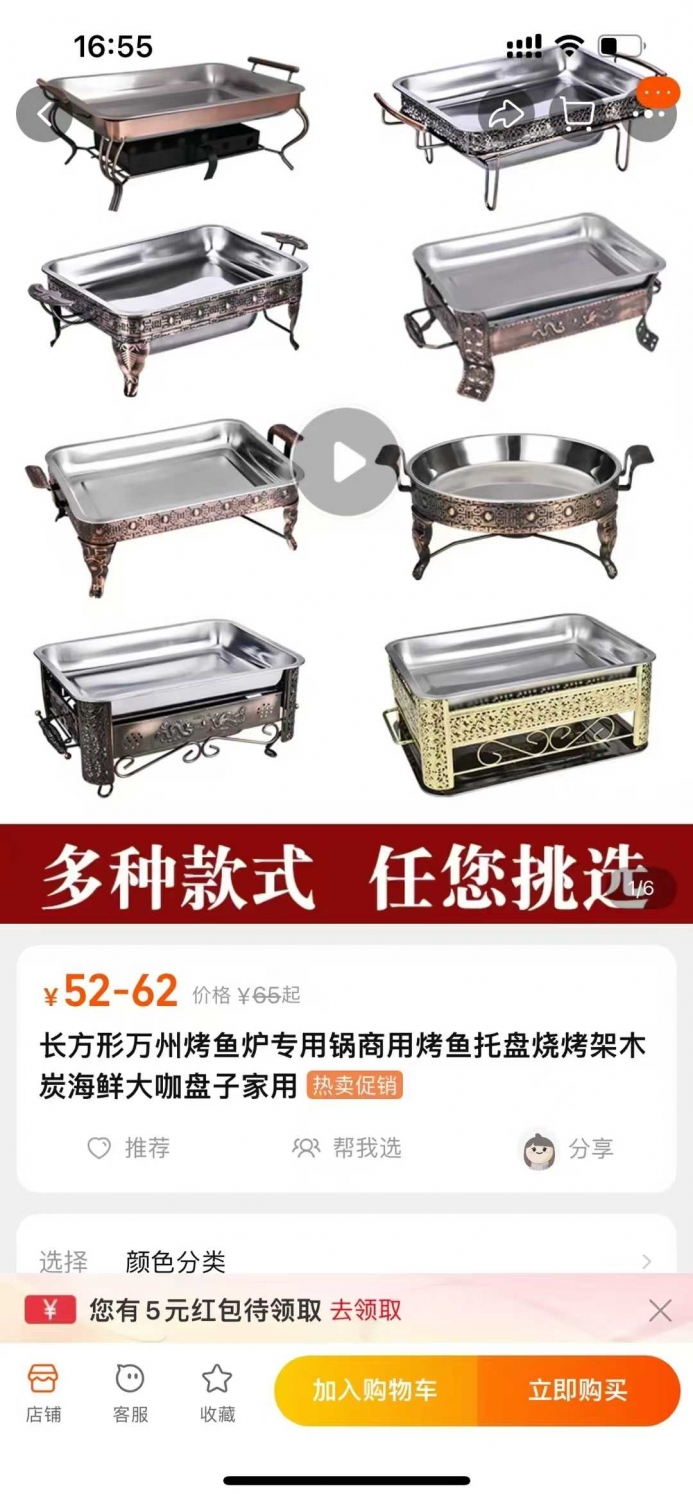This screenshot has width=693, height=1500.
Task: Claim the red packet via 去领取
Action: point(366,1310)
